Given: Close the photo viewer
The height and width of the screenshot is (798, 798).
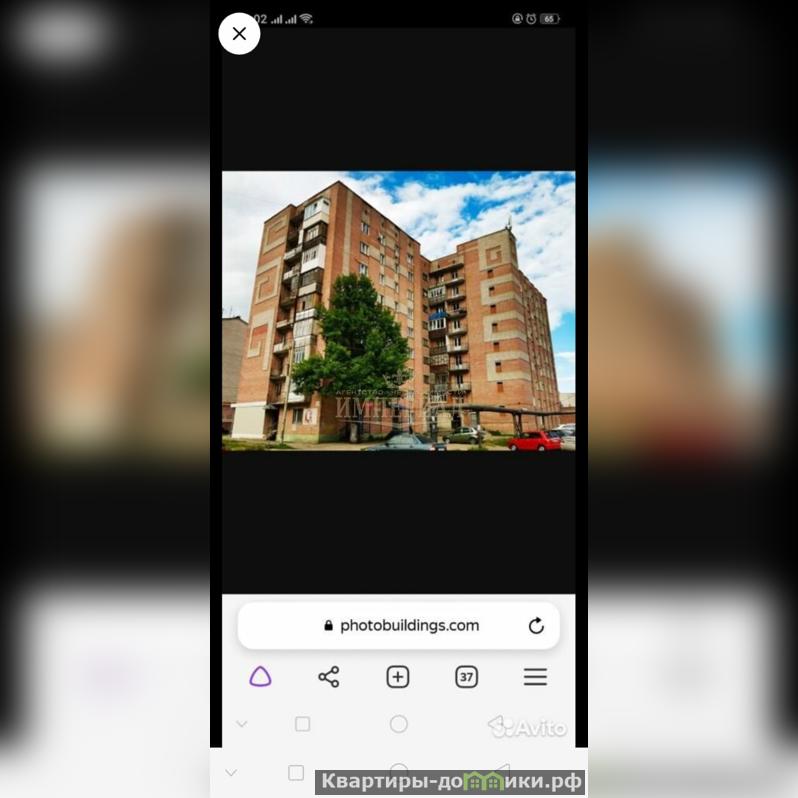Looking at the screenshot, I should coord(239,33).
